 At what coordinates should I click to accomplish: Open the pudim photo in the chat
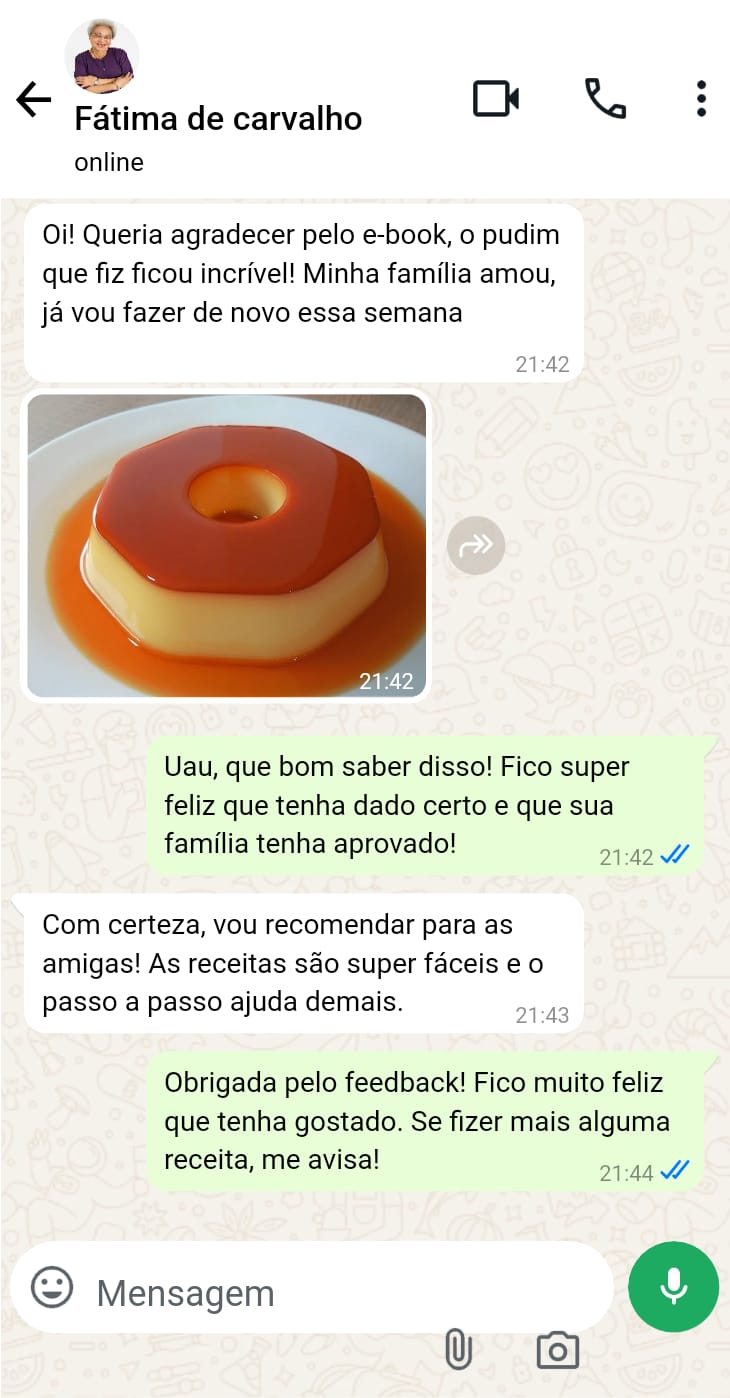click(226, 545)
